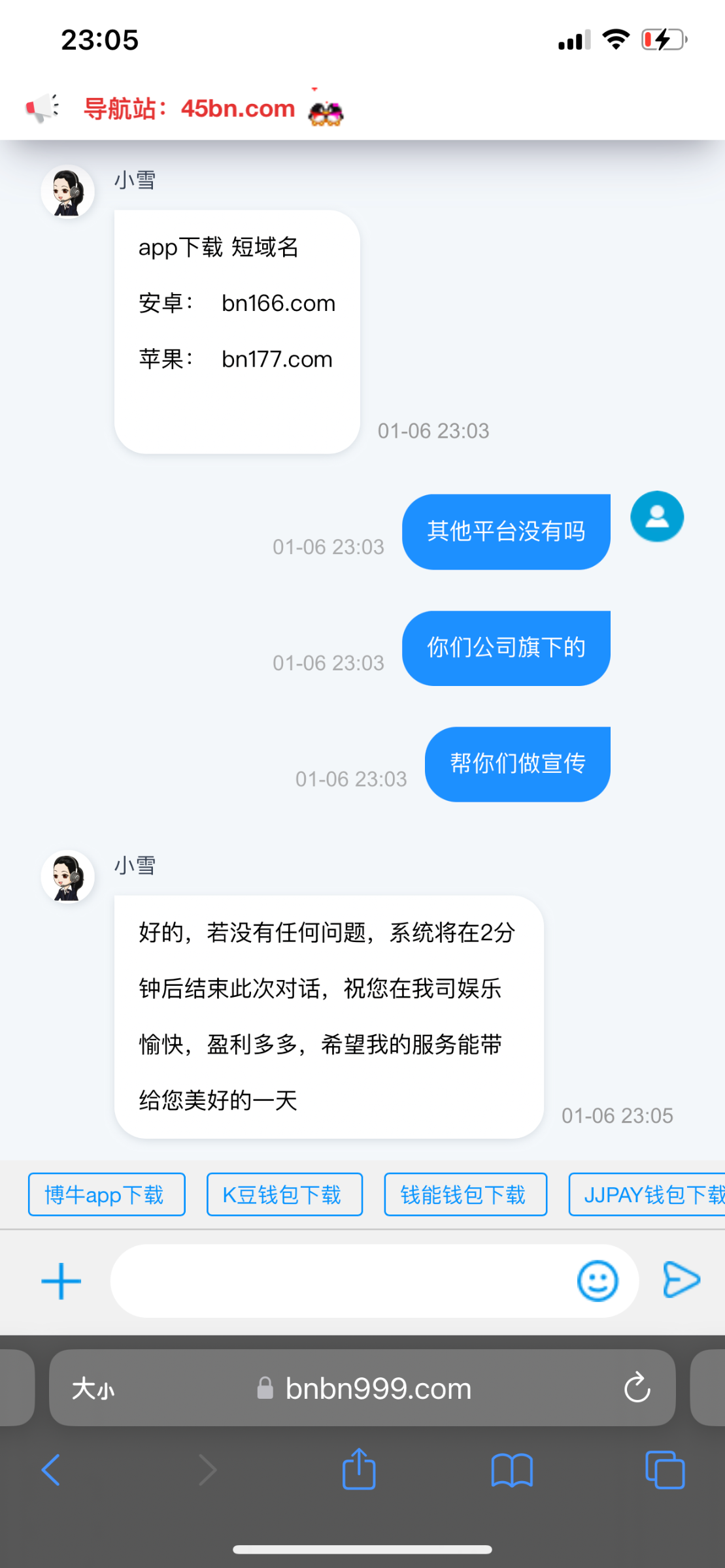Focus the chat message input field

tap(340, 1281)
